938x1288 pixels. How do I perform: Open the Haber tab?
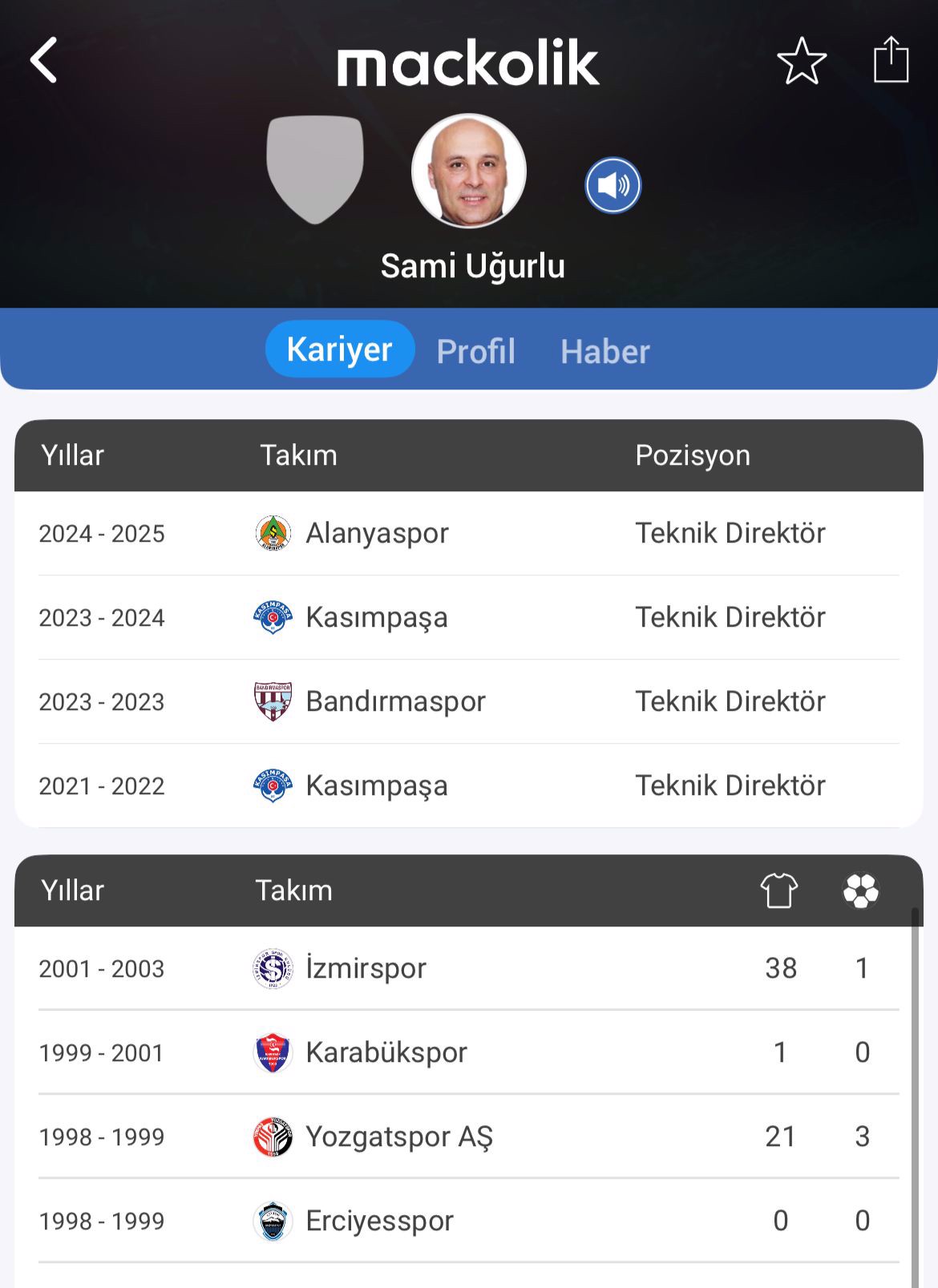coord(604,351)
